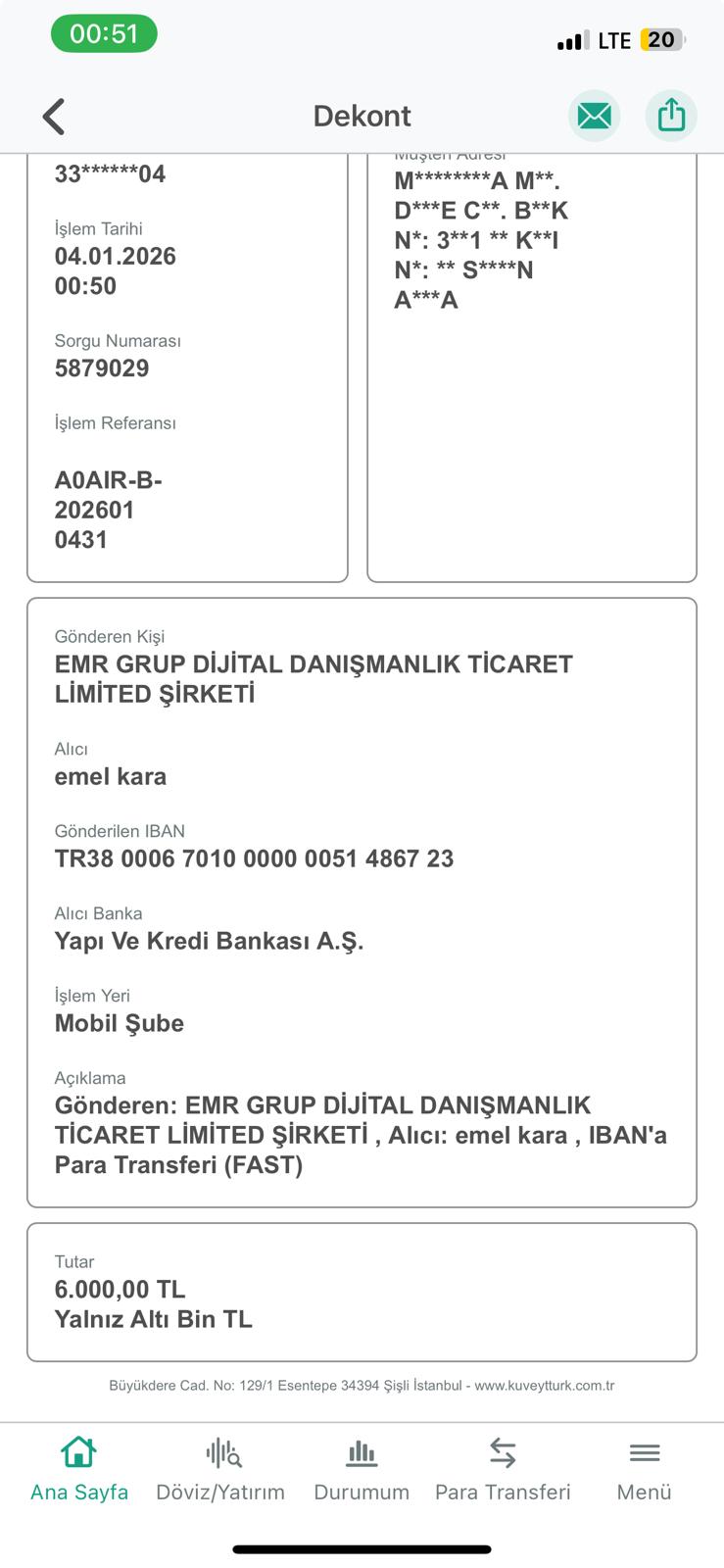Share the Dekont receipt
This screenshot has height=1568, width=724.
pyautogui.click(x=671, y=116)
